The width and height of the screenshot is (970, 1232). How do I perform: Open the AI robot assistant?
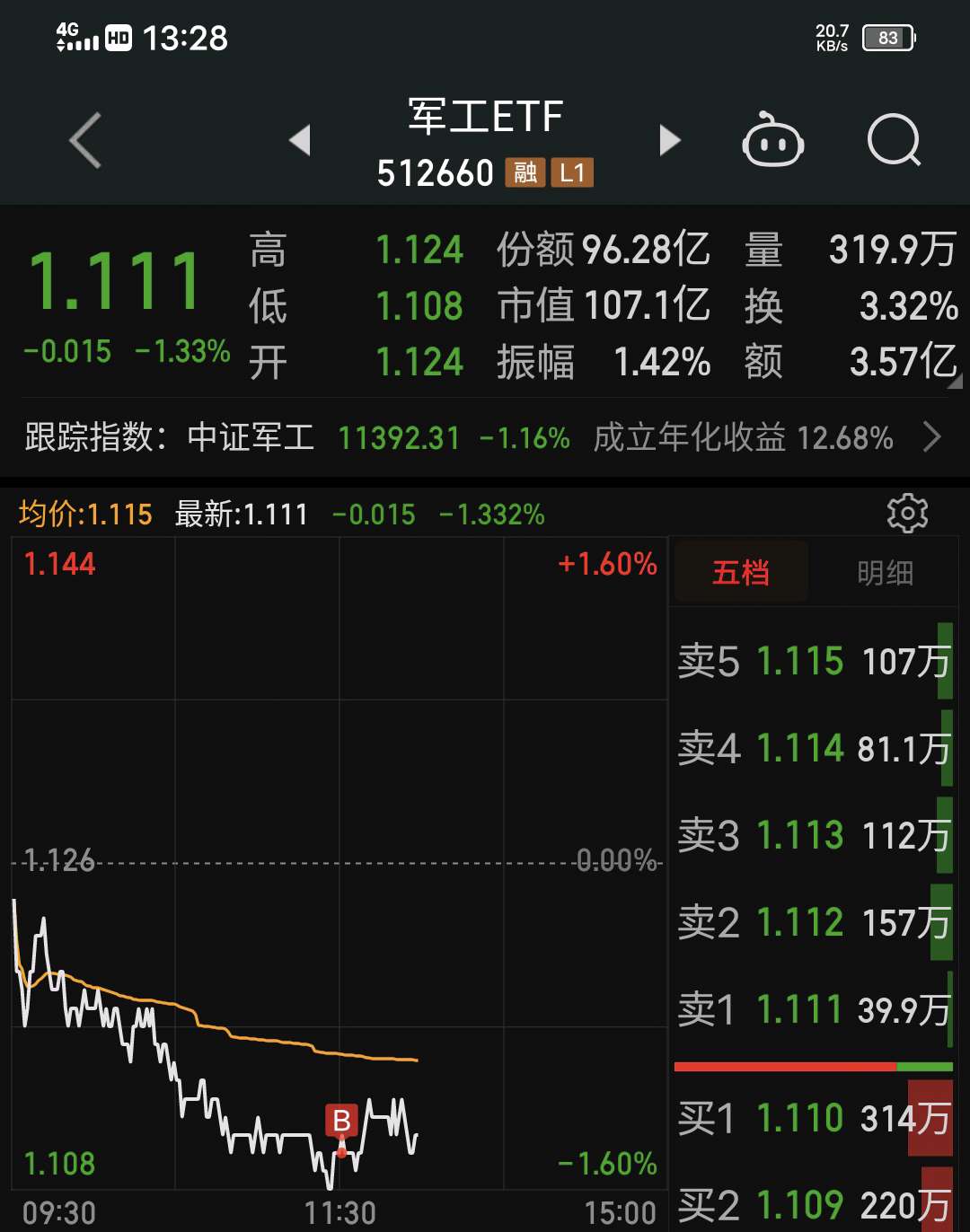coord(774,141)
